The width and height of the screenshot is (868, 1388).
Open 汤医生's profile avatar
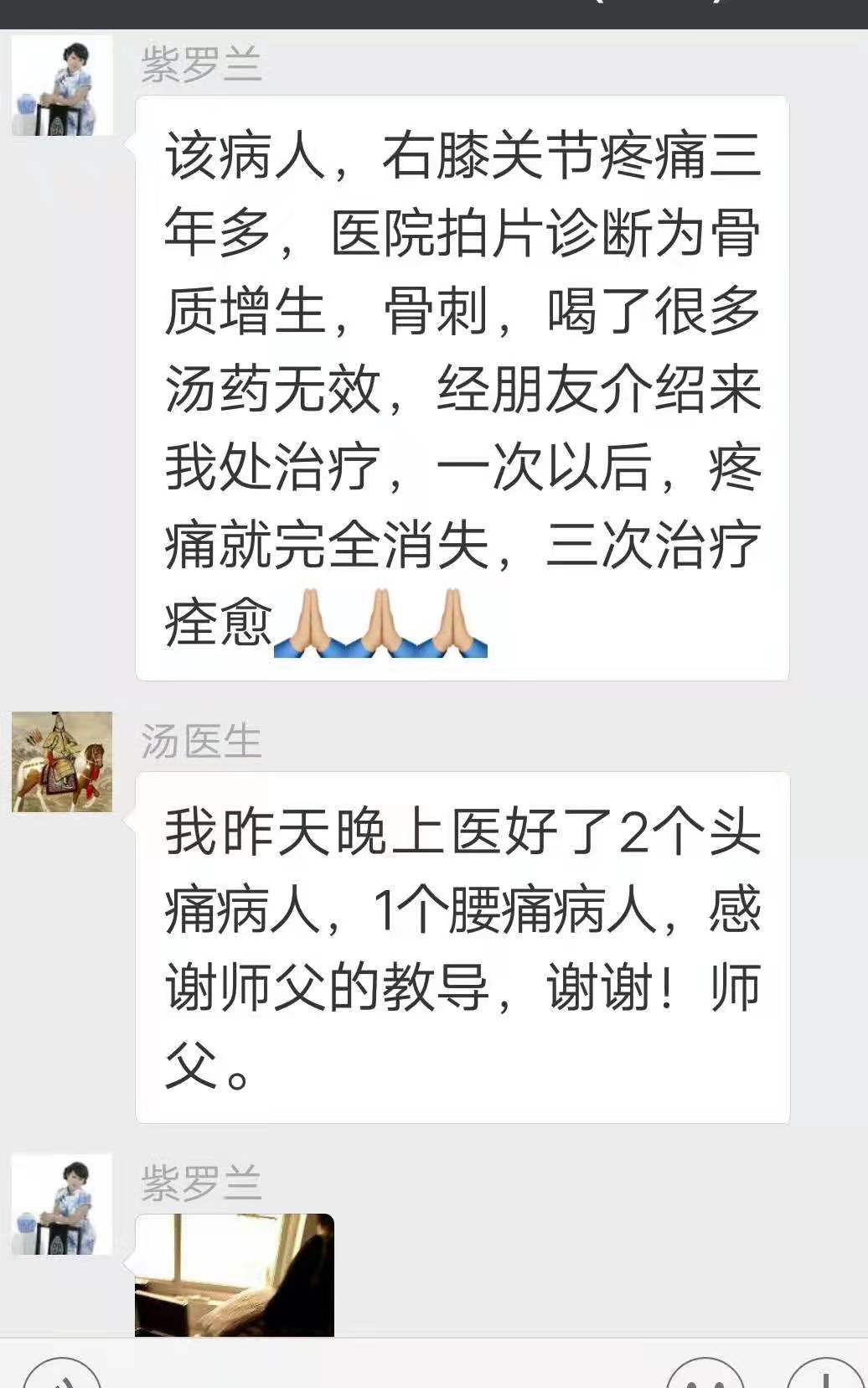(x=62, y=761)
